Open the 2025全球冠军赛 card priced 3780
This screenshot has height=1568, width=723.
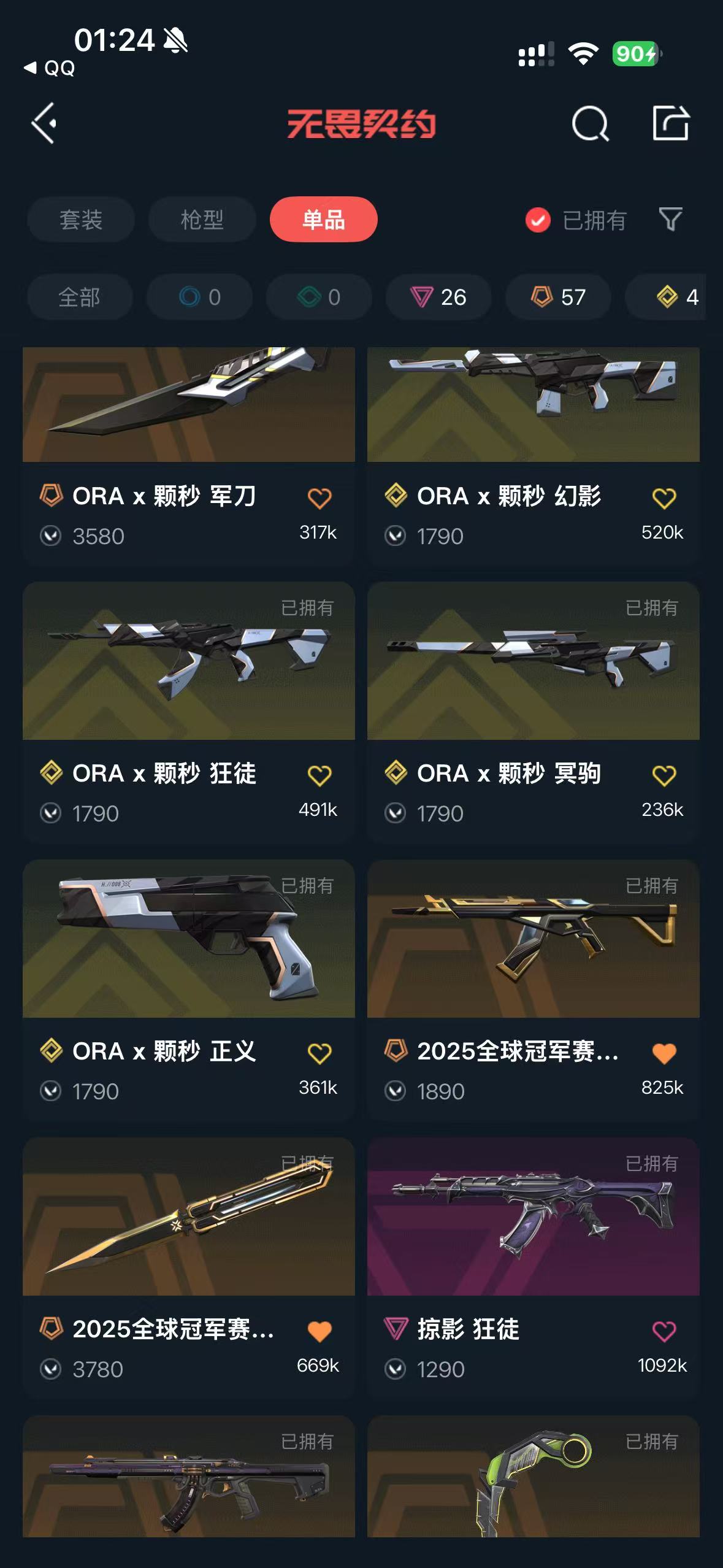[189, 1268]
